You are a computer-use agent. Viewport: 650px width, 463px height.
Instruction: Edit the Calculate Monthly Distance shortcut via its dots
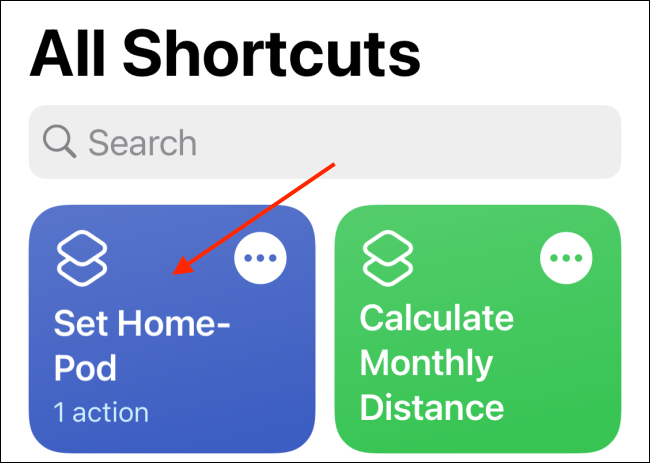[x=566, y=257]
